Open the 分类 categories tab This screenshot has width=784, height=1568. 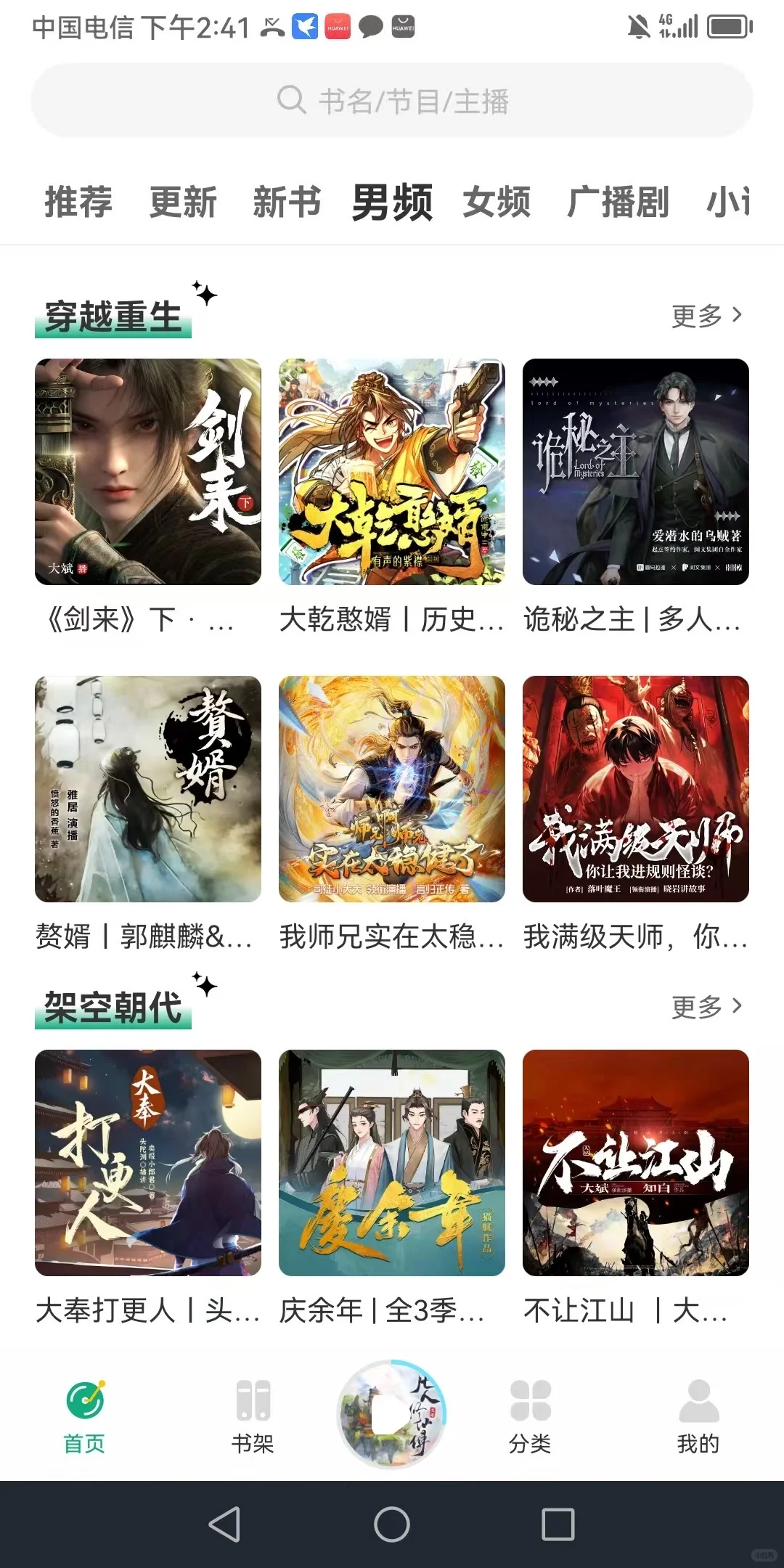[530, 1416]
